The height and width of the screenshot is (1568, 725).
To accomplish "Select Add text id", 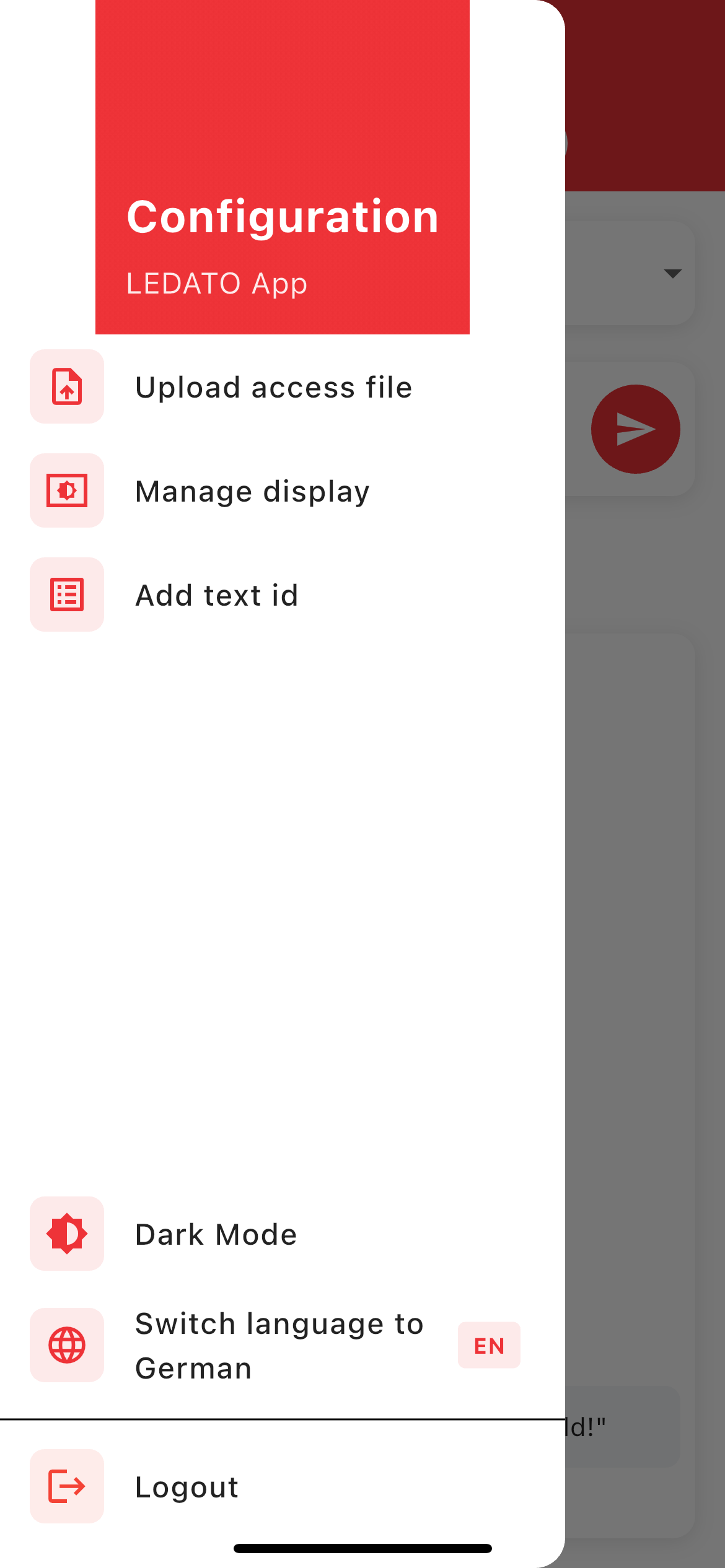I will [217, 595].
